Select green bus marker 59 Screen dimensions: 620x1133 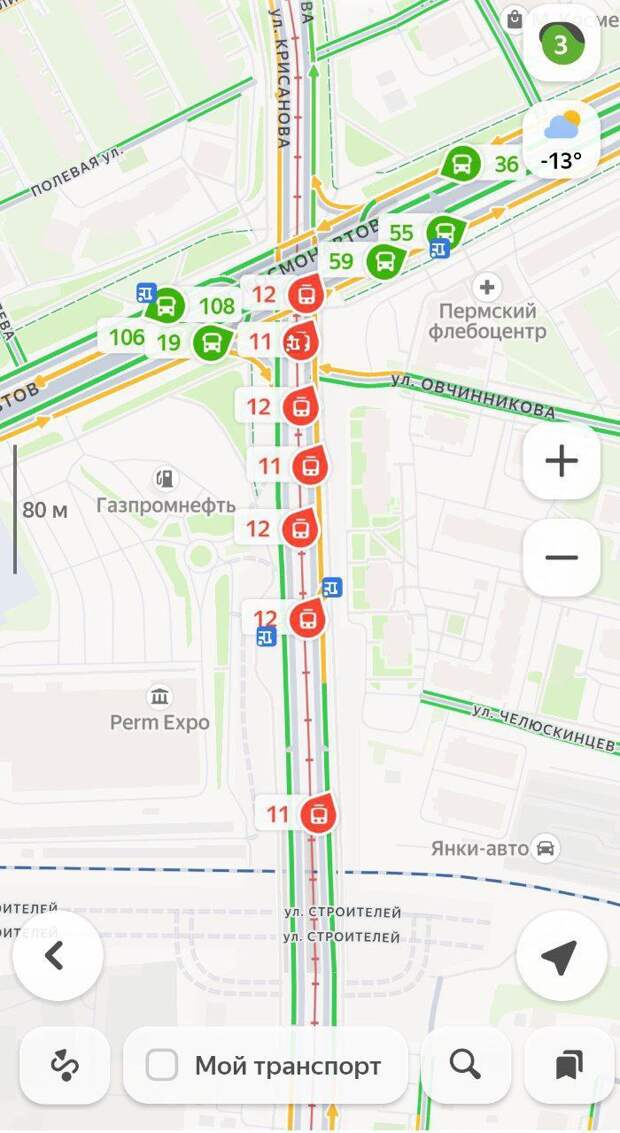pyautogui.click(x=384, y=262)
